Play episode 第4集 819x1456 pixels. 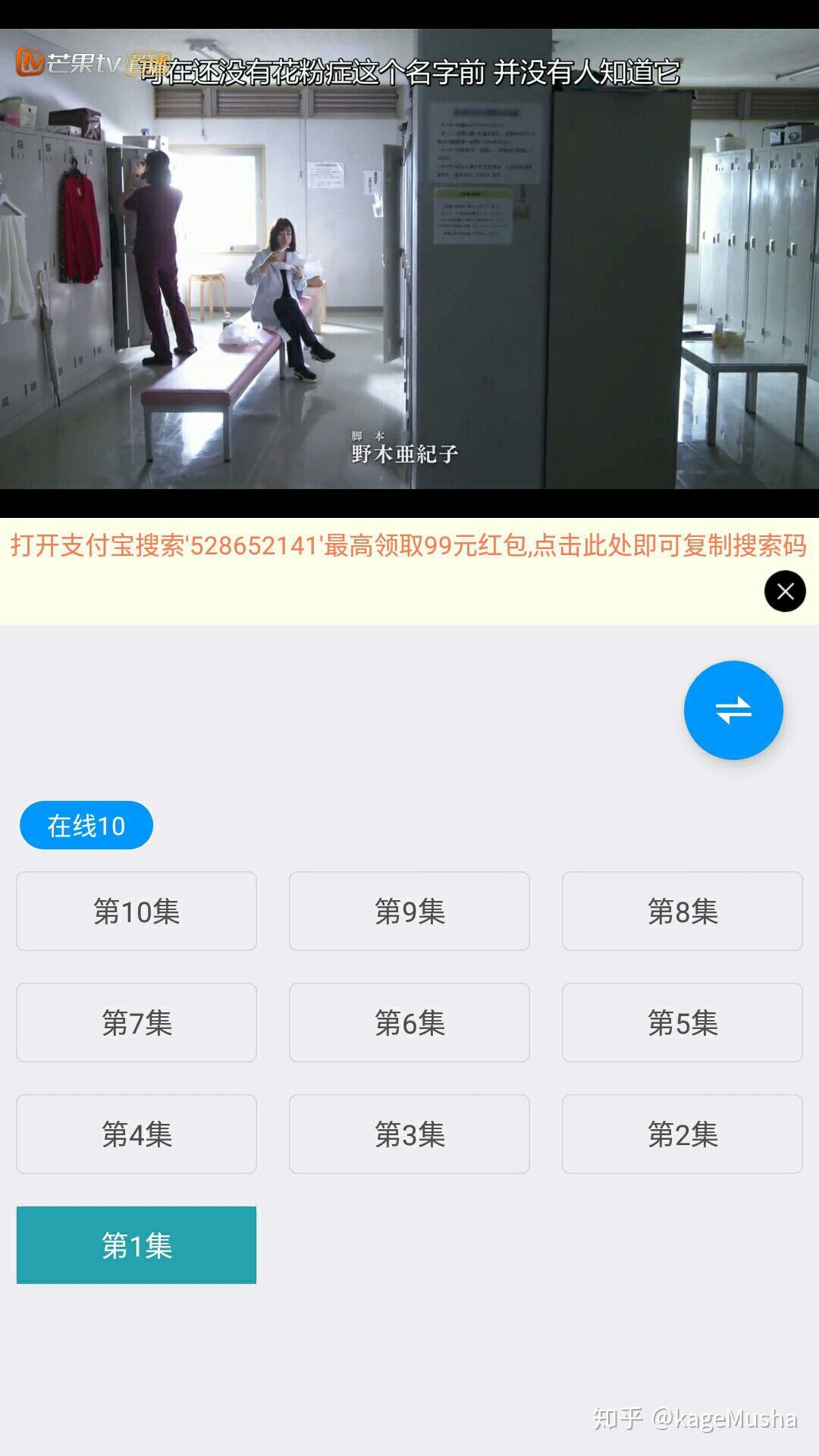pyautogui.click(x=136, y=1134)
